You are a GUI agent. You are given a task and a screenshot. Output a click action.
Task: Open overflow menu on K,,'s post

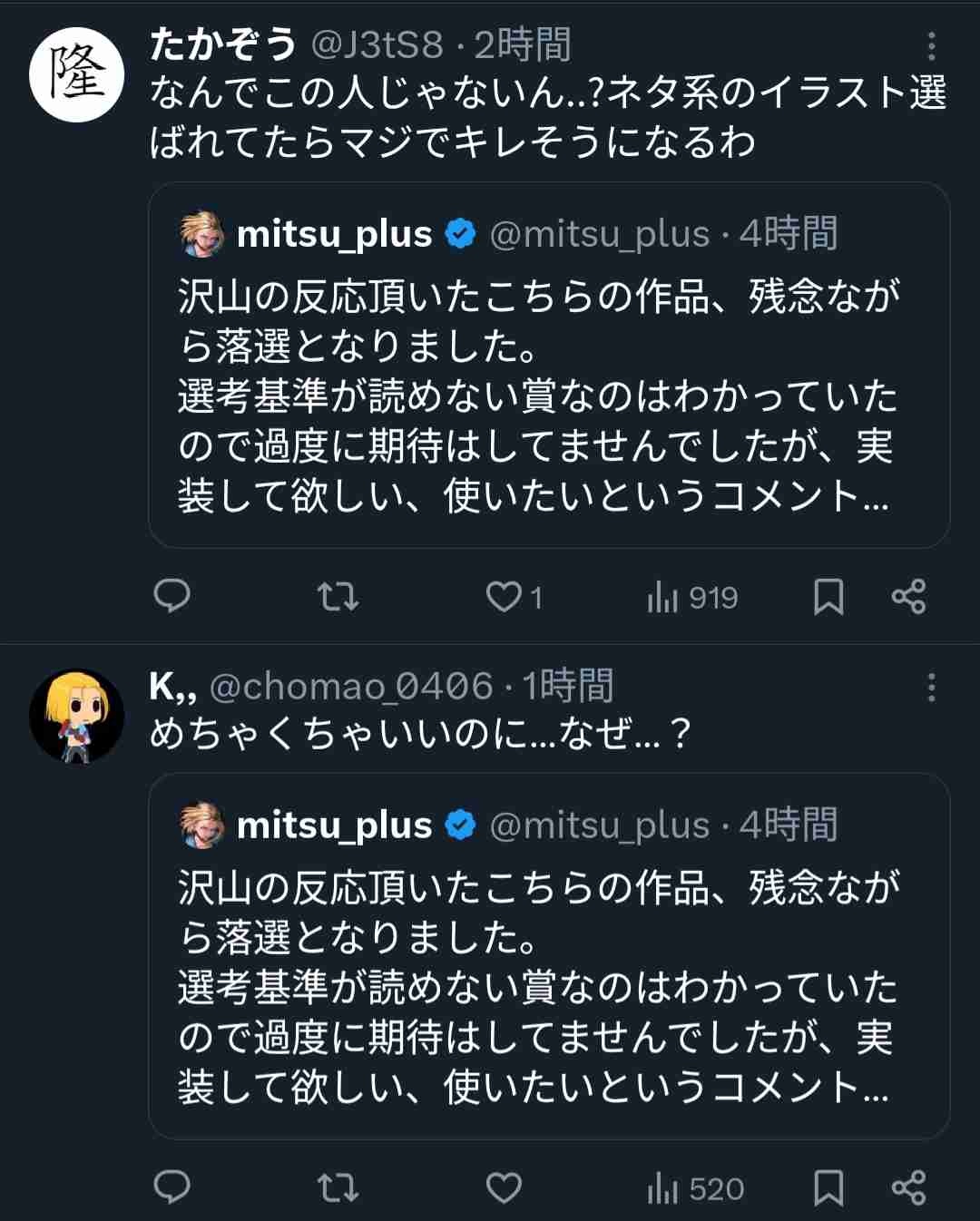click(931, 688)
